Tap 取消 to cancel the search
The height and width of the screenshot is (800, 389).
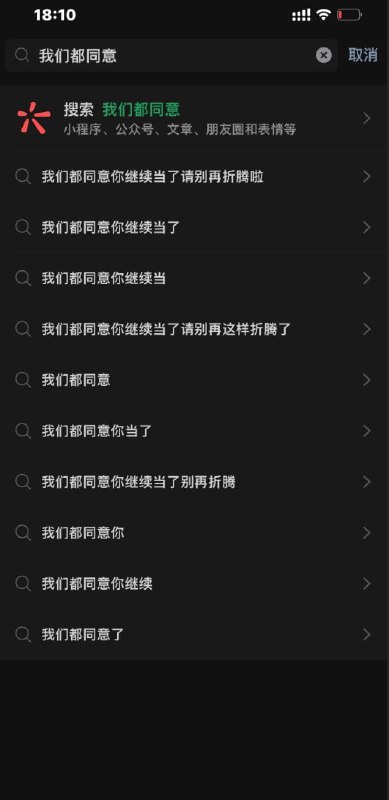pos(363,55)
